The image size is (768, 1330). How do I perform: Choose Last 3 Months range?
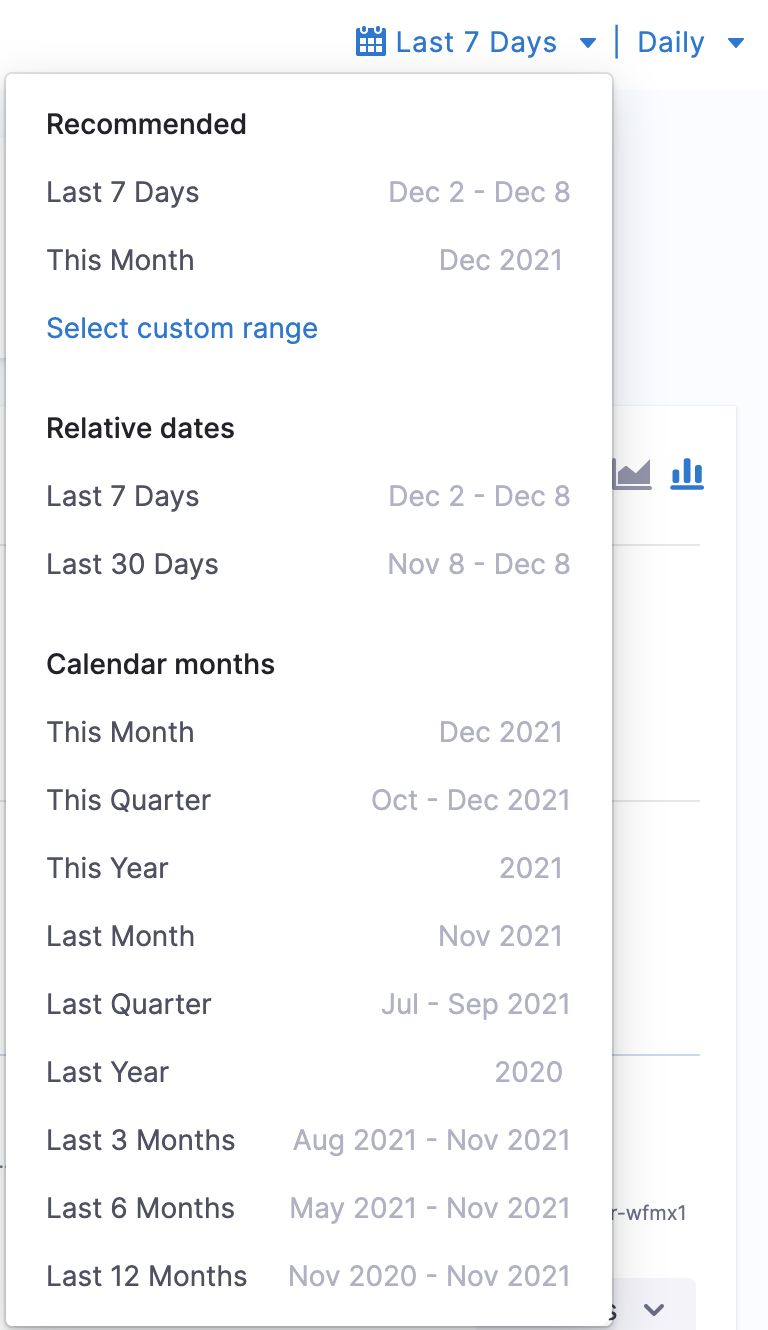click(x=309, y=1140)
